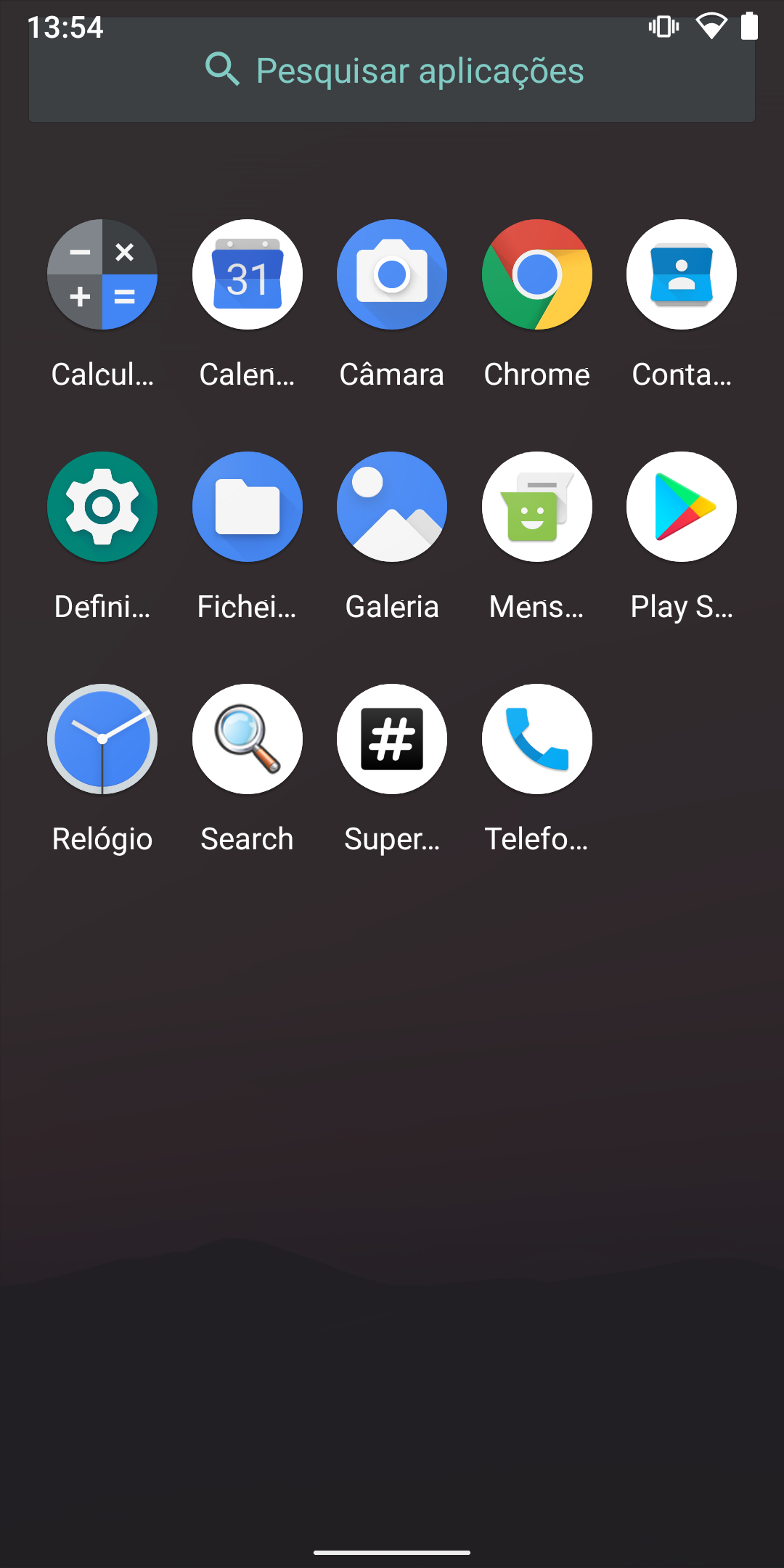
Task: Tap the home gesture bar at the bottom
Action: coord(392,1550)
